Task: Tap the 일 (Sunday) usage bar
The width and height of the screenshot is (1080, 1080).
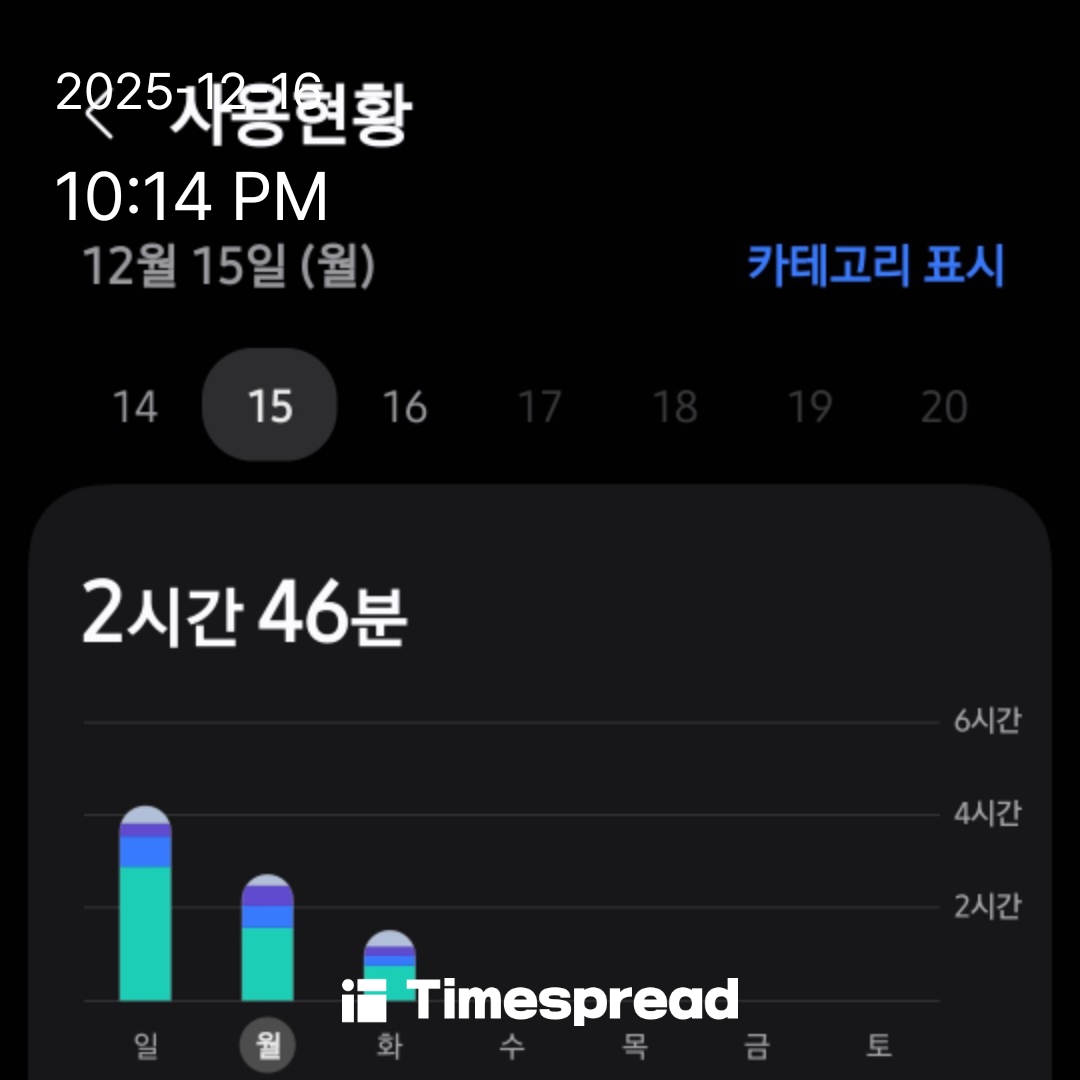Action: [x=145, y=905]
